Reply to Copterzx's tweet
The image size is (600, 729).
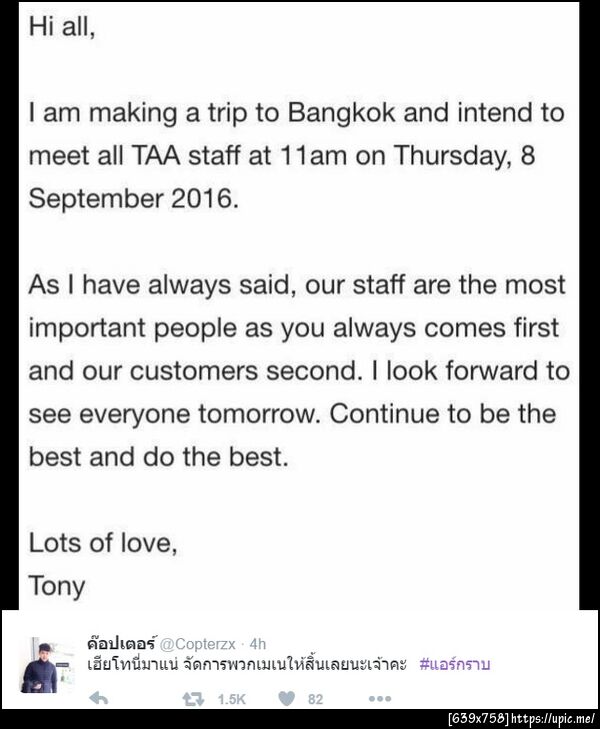pyautogui.click(x=98, y=699)
